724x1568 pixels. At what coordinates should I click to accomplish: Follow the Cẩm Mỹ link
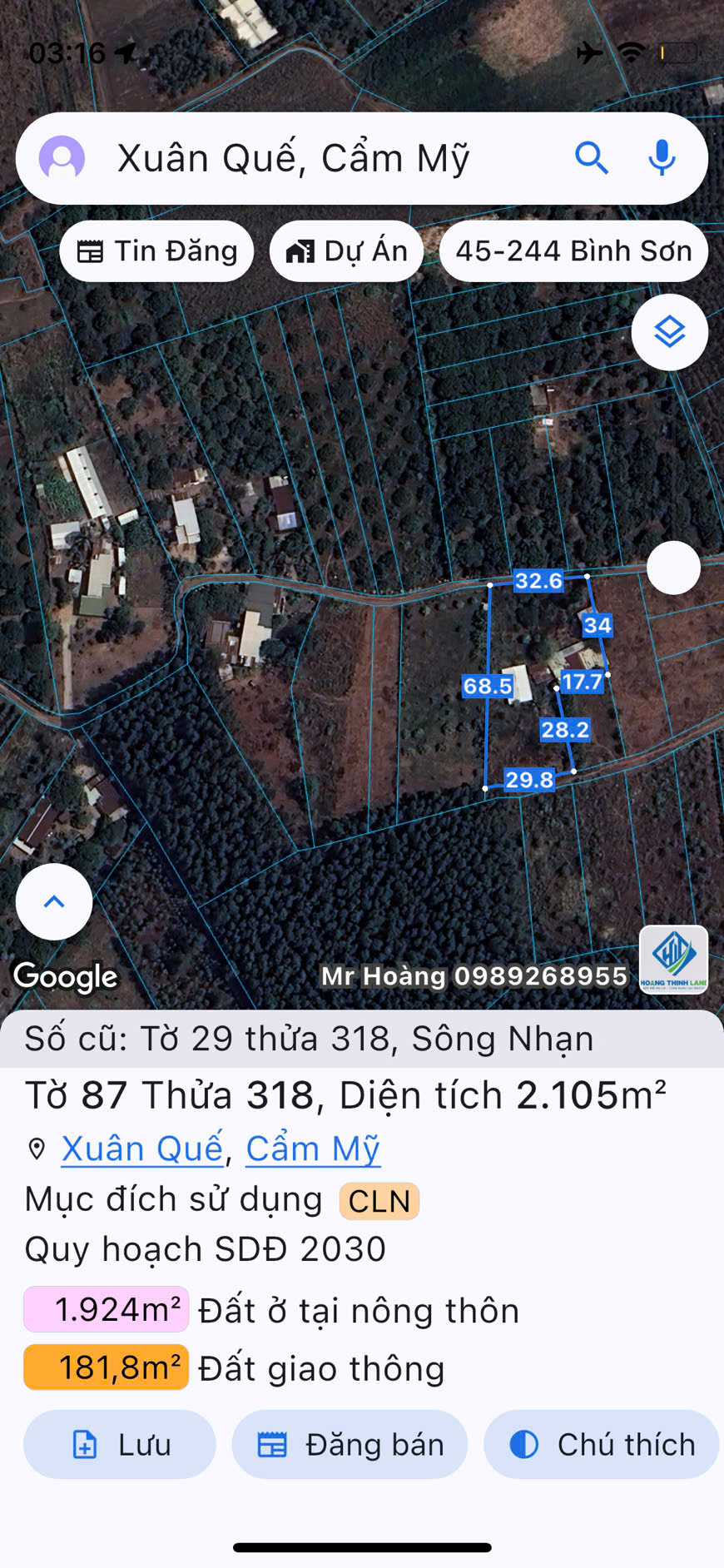pyautogui.click(x=313, y=1149)
